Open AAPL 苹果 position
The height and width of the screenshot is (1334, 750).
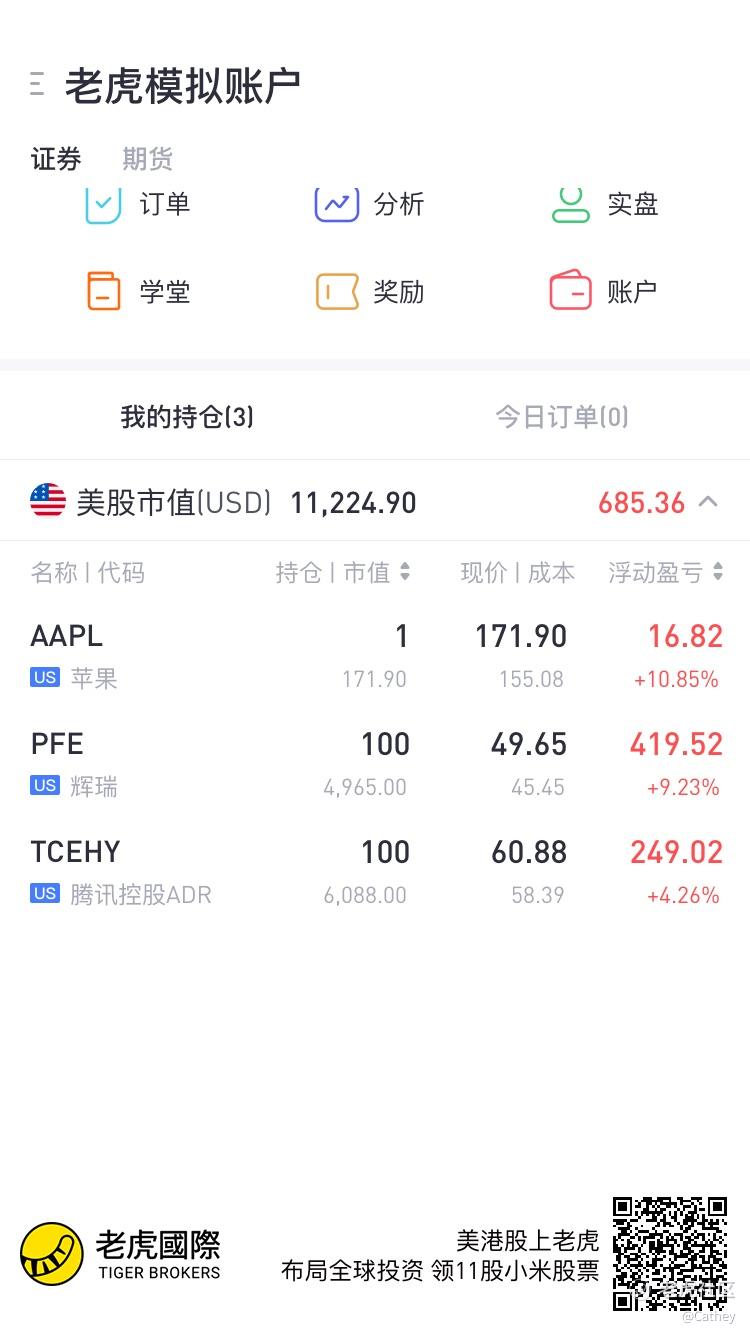pos(375,656)
